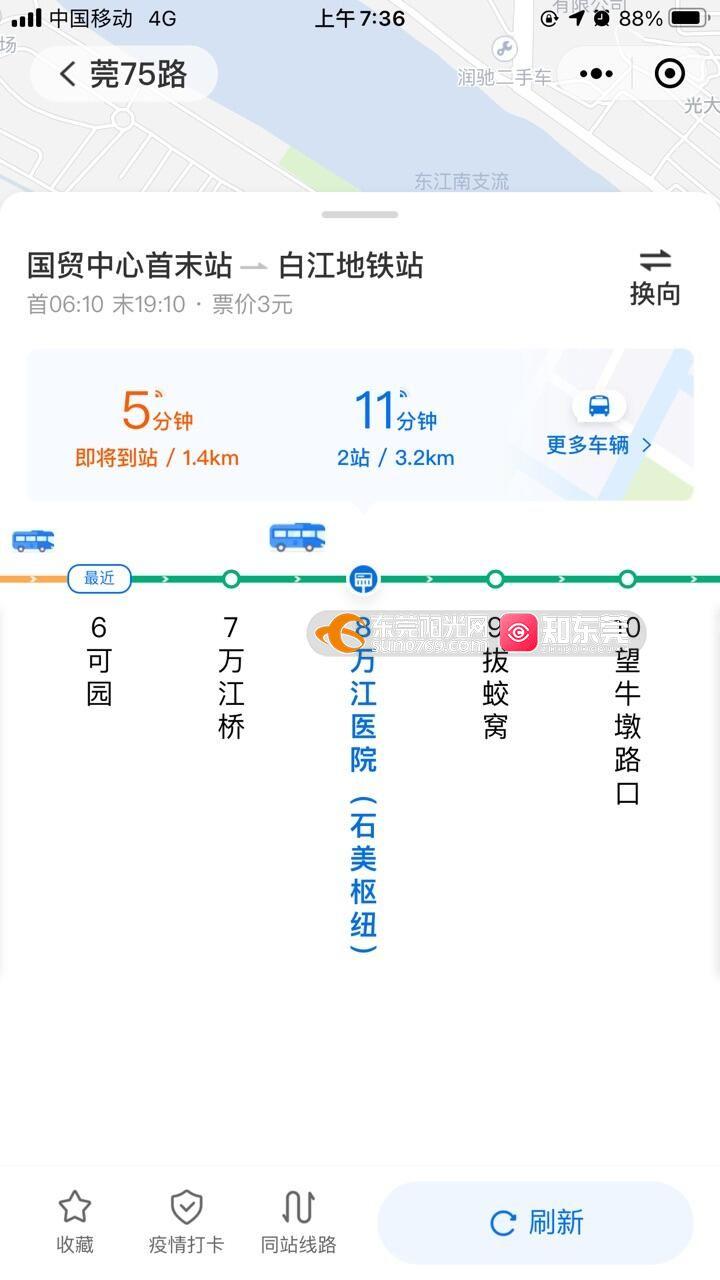The height and width of the screenshot is (1280, 720).
Task: Refresh arrival times with 刷新
Action: (x=535, y=1222)
